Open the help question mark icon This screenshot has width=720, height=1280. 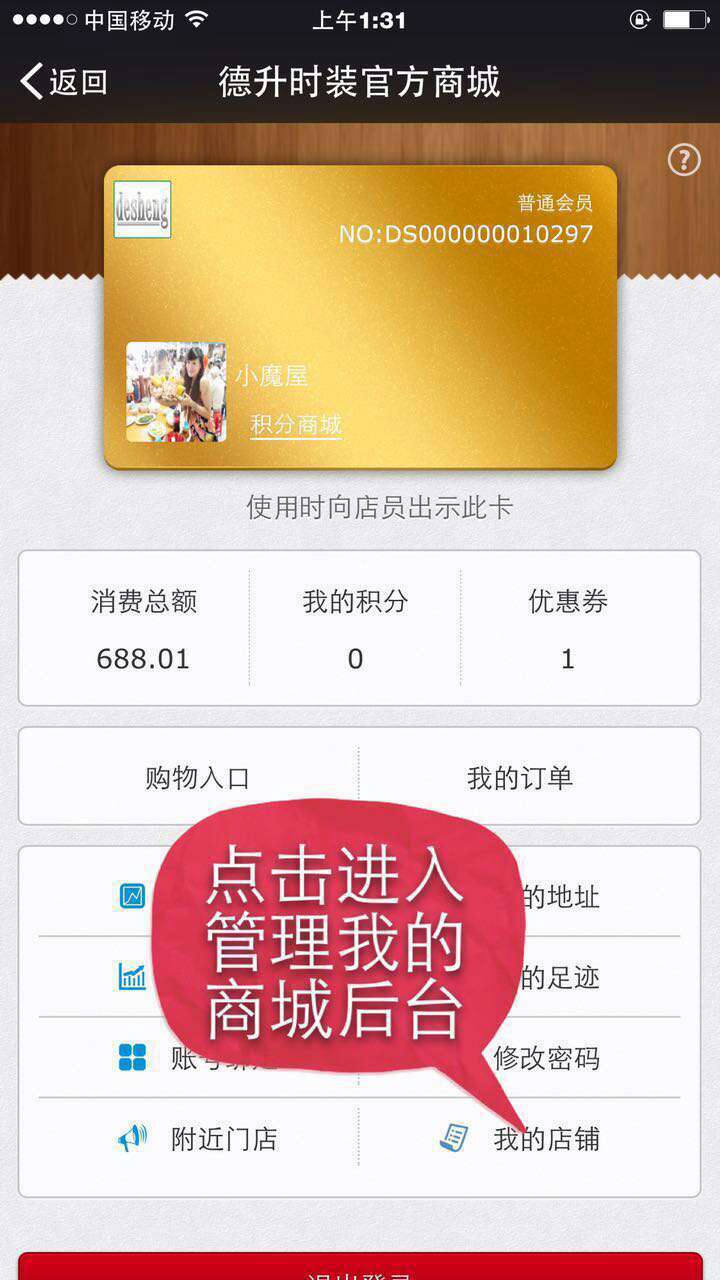(684, 160)
